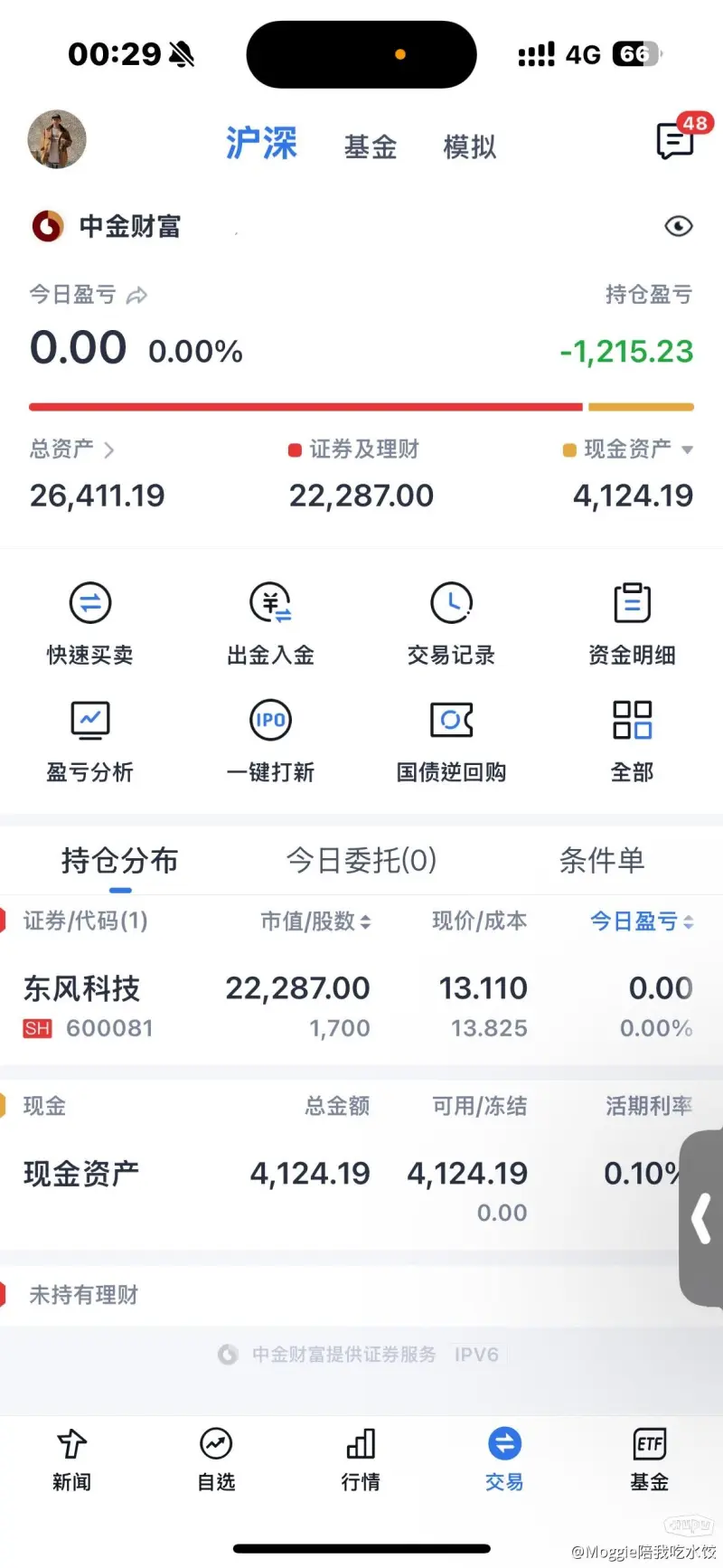Switch to the 模拟 top tab
This screenshot has height=1568, width=723.
tap(470, 146)
